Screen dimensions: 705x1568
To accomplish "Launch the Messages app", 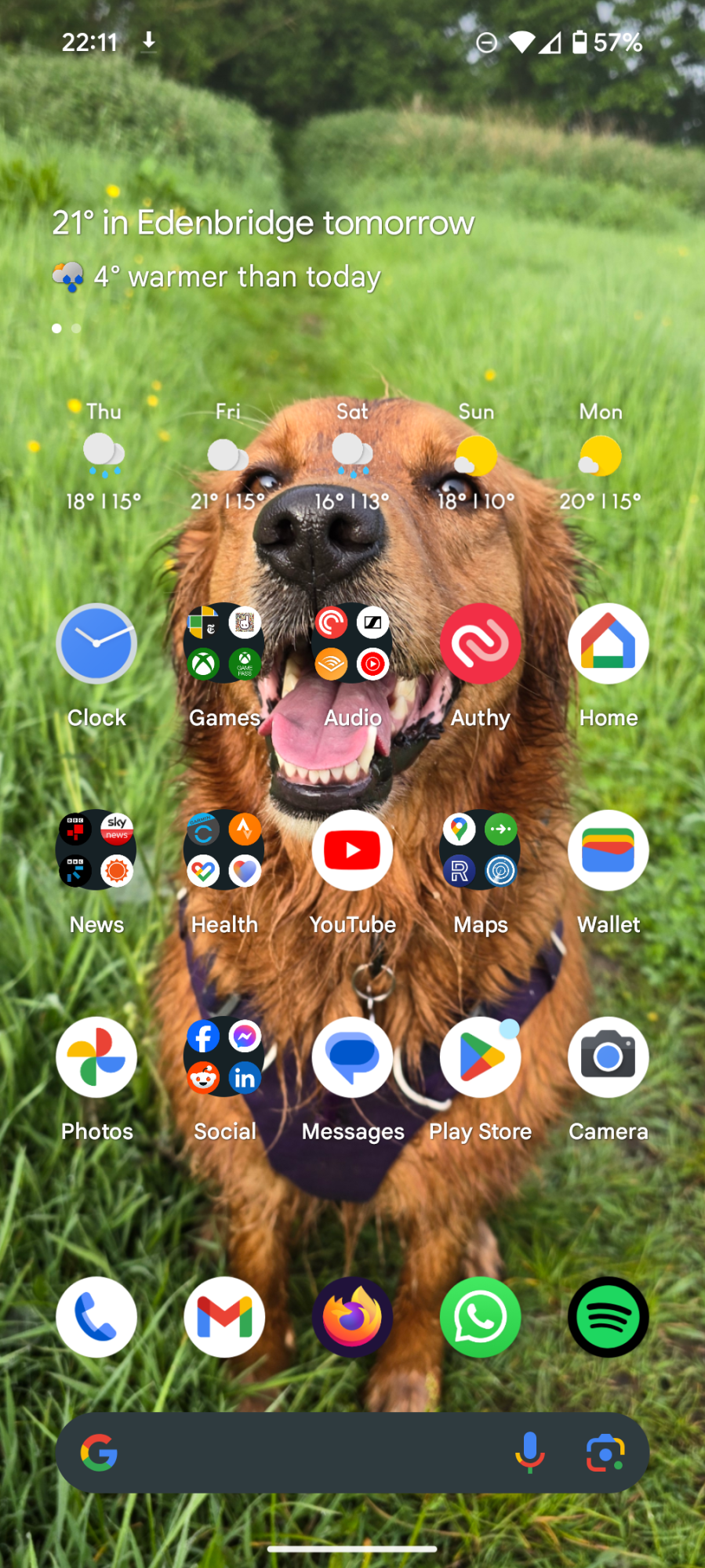I will point(352,1058).
